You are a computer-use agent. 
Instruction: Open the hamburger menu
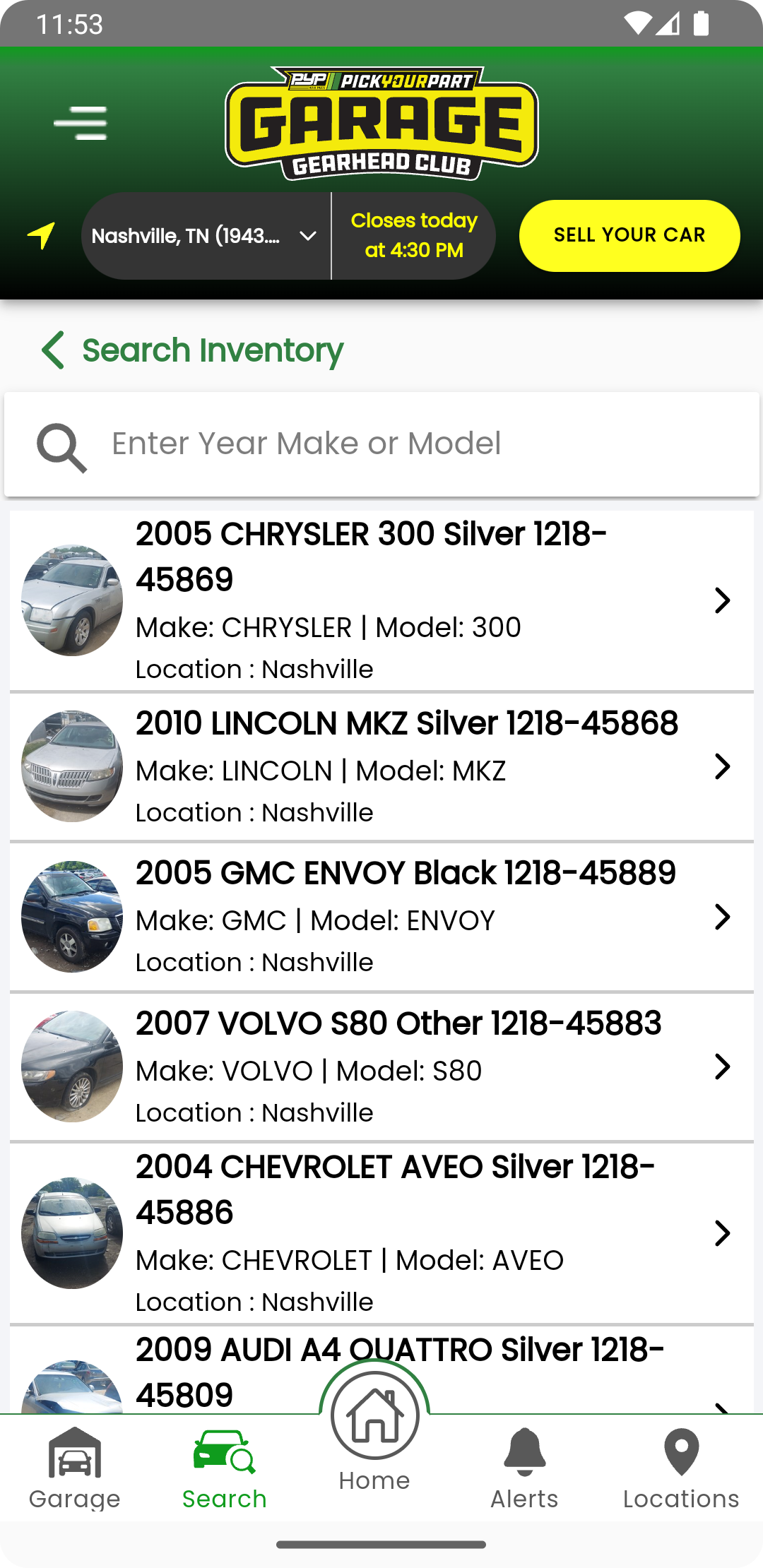coord(81,123)
